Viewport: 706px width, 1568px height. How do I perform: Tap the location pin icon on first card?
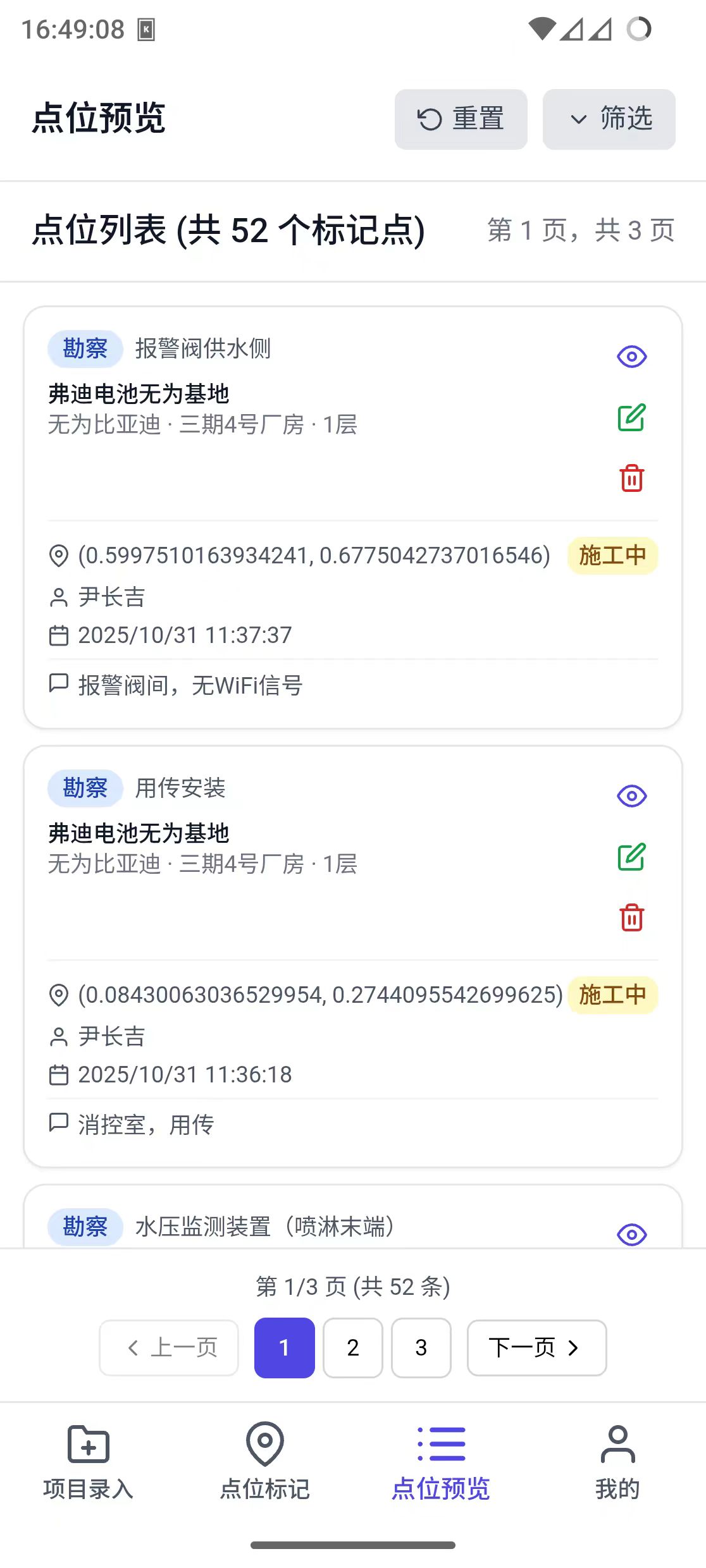coord(59,555)
